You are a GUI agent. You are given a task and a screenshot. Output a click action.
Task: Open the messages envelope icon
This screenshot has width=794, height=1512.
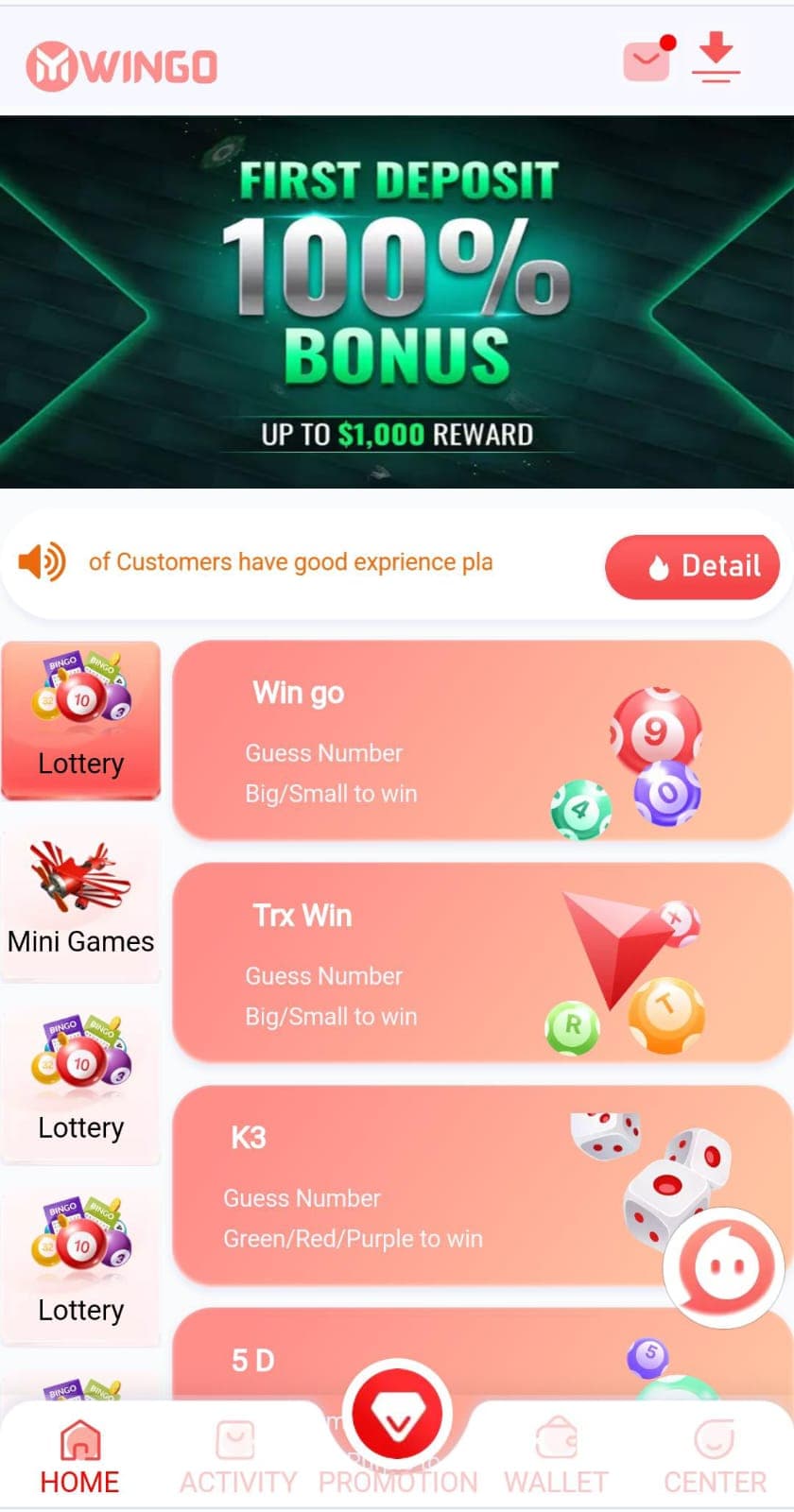[x=647, y=60]
